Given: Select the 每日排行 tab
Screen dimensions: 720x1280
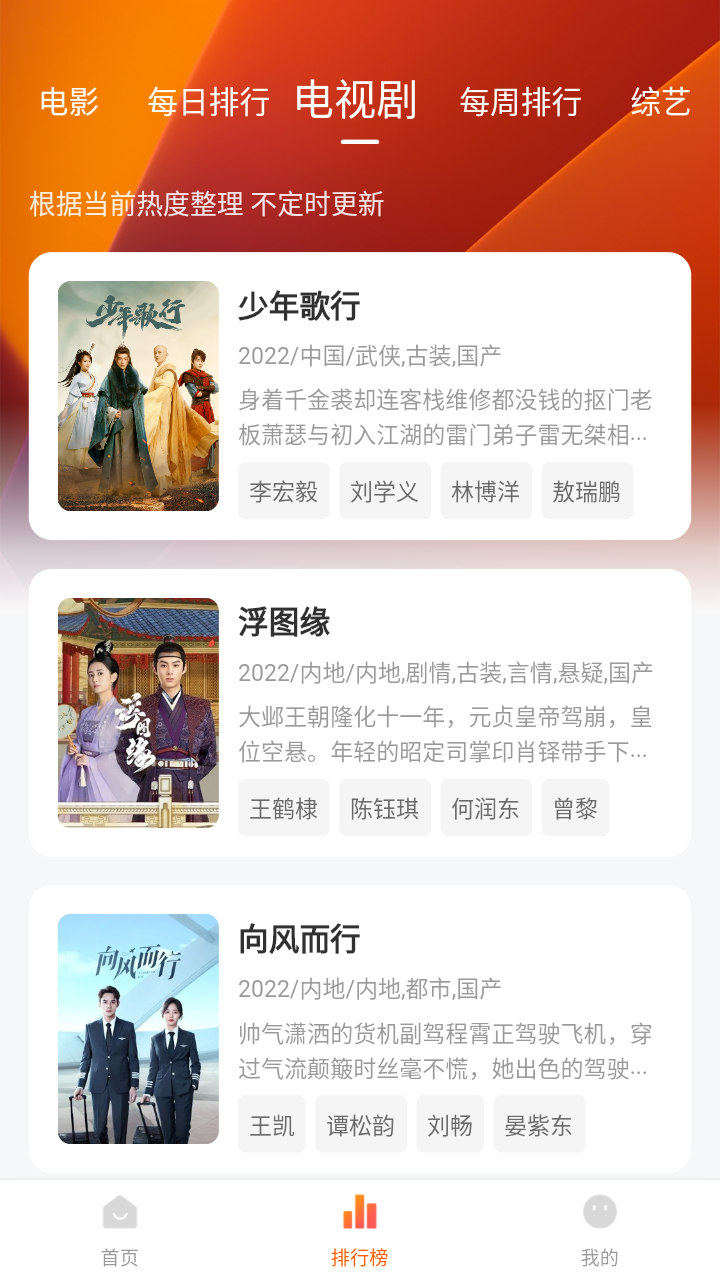Looking at the screenshot, I should click(x=208, y=102).
